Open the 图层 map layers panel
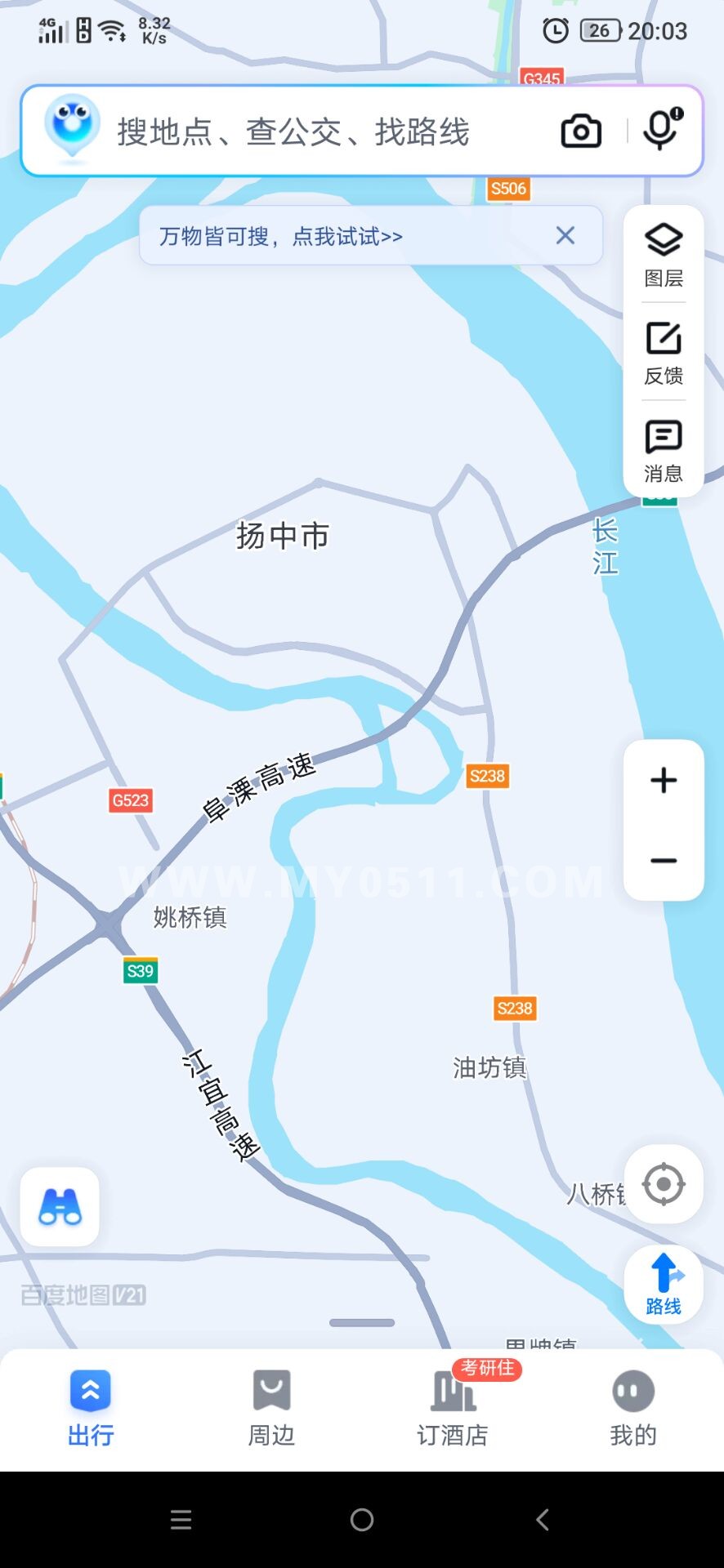724x1568 pixels. pyautogui.click(x=664, y=255)
